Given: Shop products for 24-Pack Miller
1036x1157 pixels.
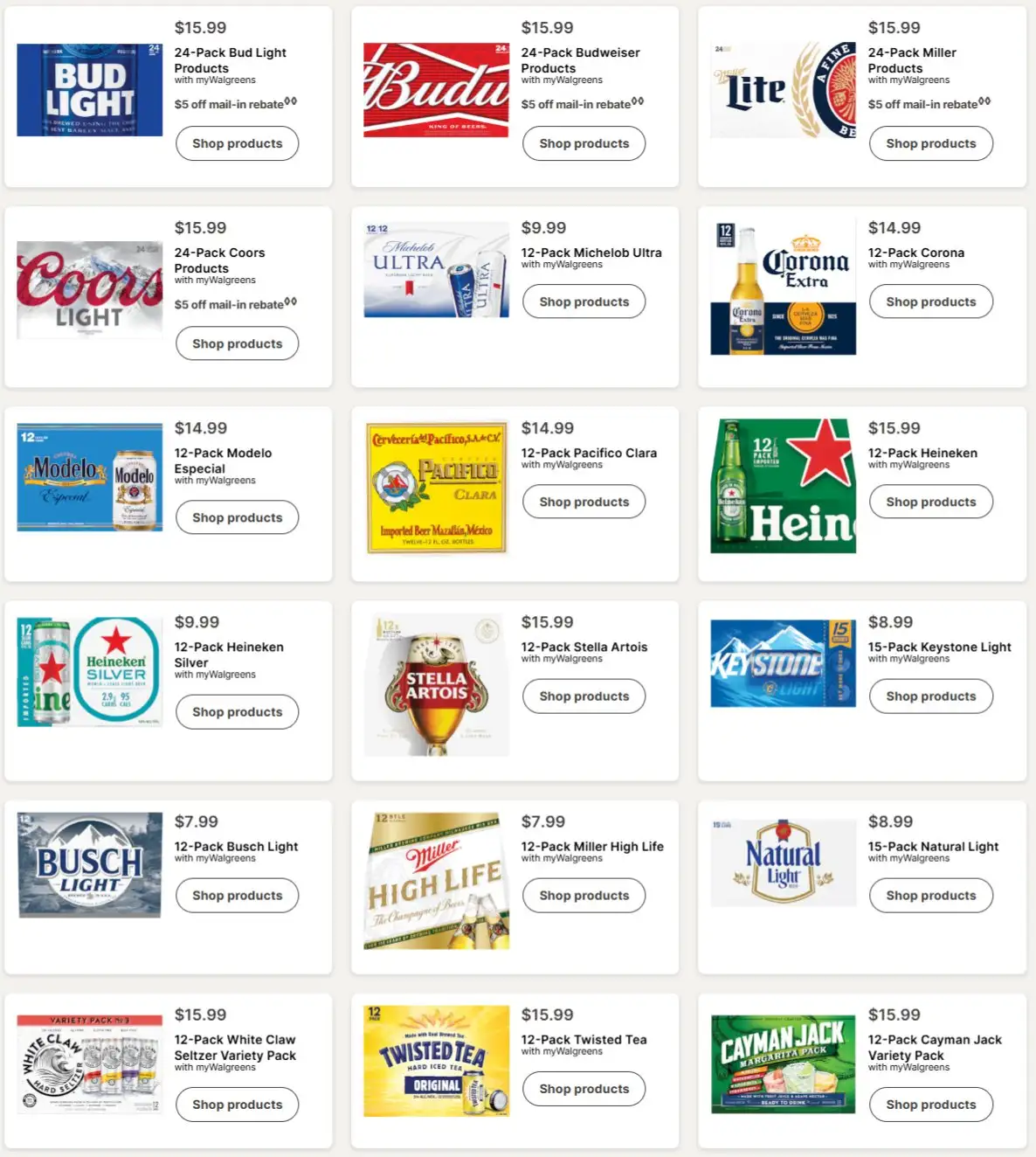Looking at the screenshot, I should click(x=930, y=143).
